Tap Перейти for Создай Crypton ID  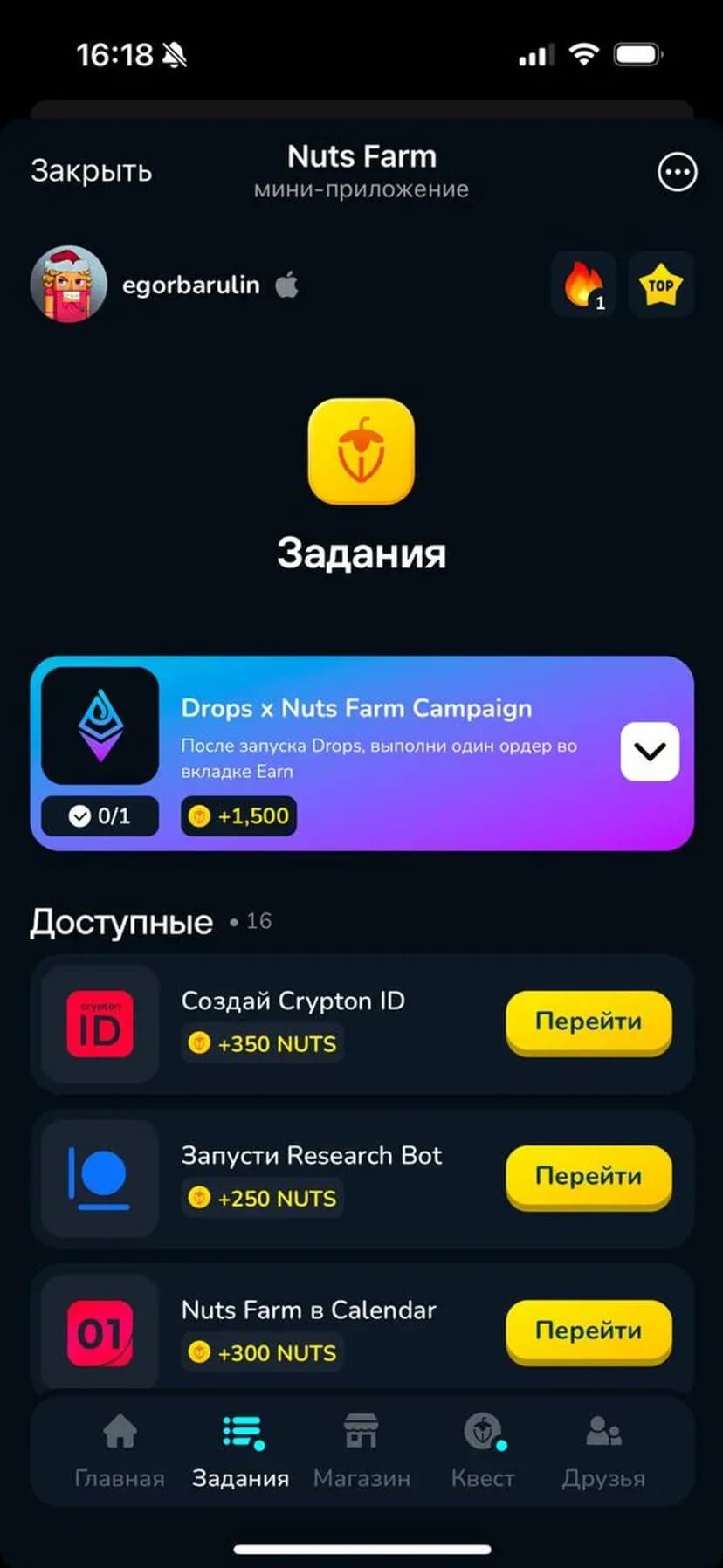coord(588,1021)
